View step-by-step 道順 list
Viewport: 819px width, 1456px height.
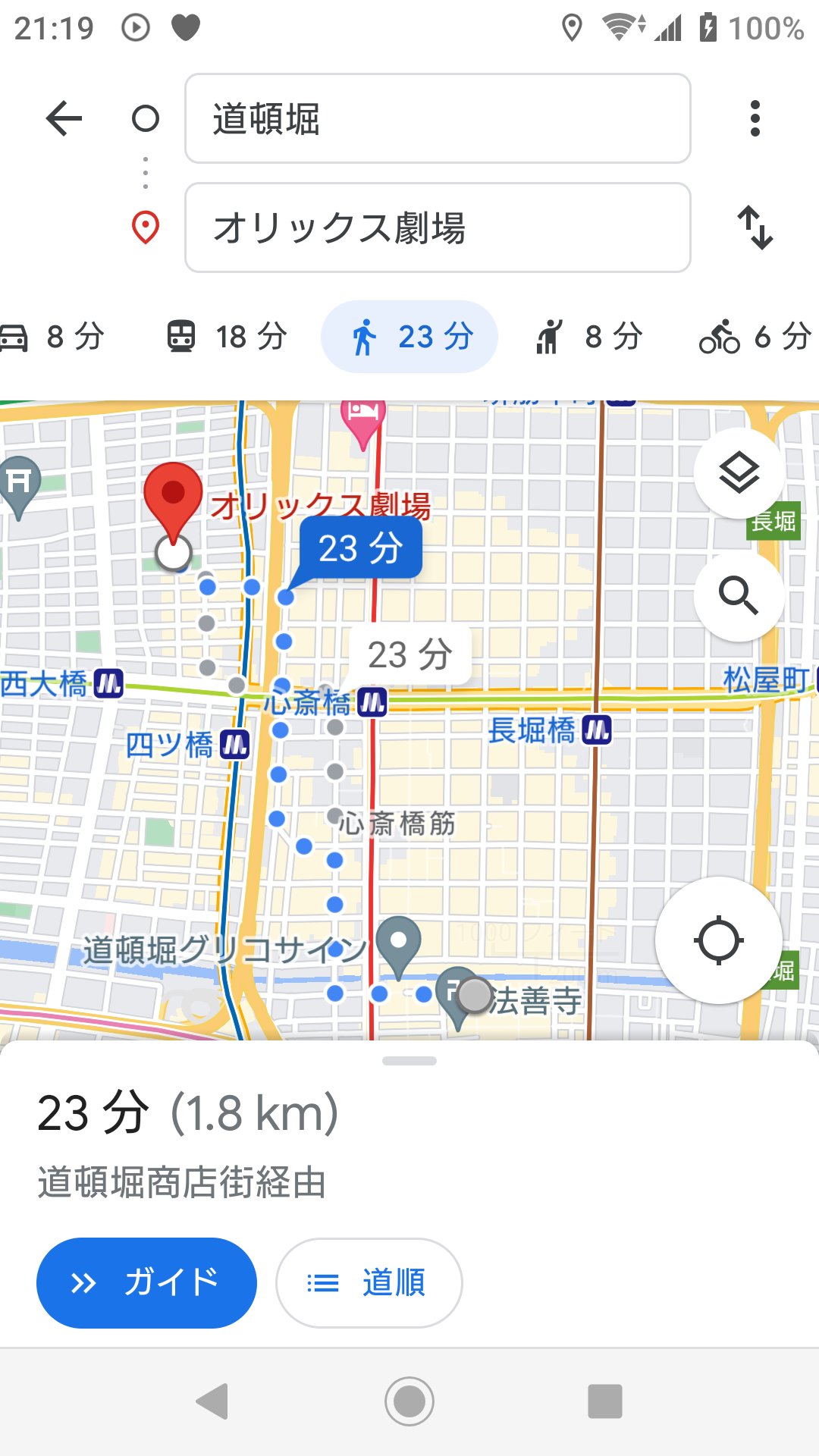[x=369, y=1283]
